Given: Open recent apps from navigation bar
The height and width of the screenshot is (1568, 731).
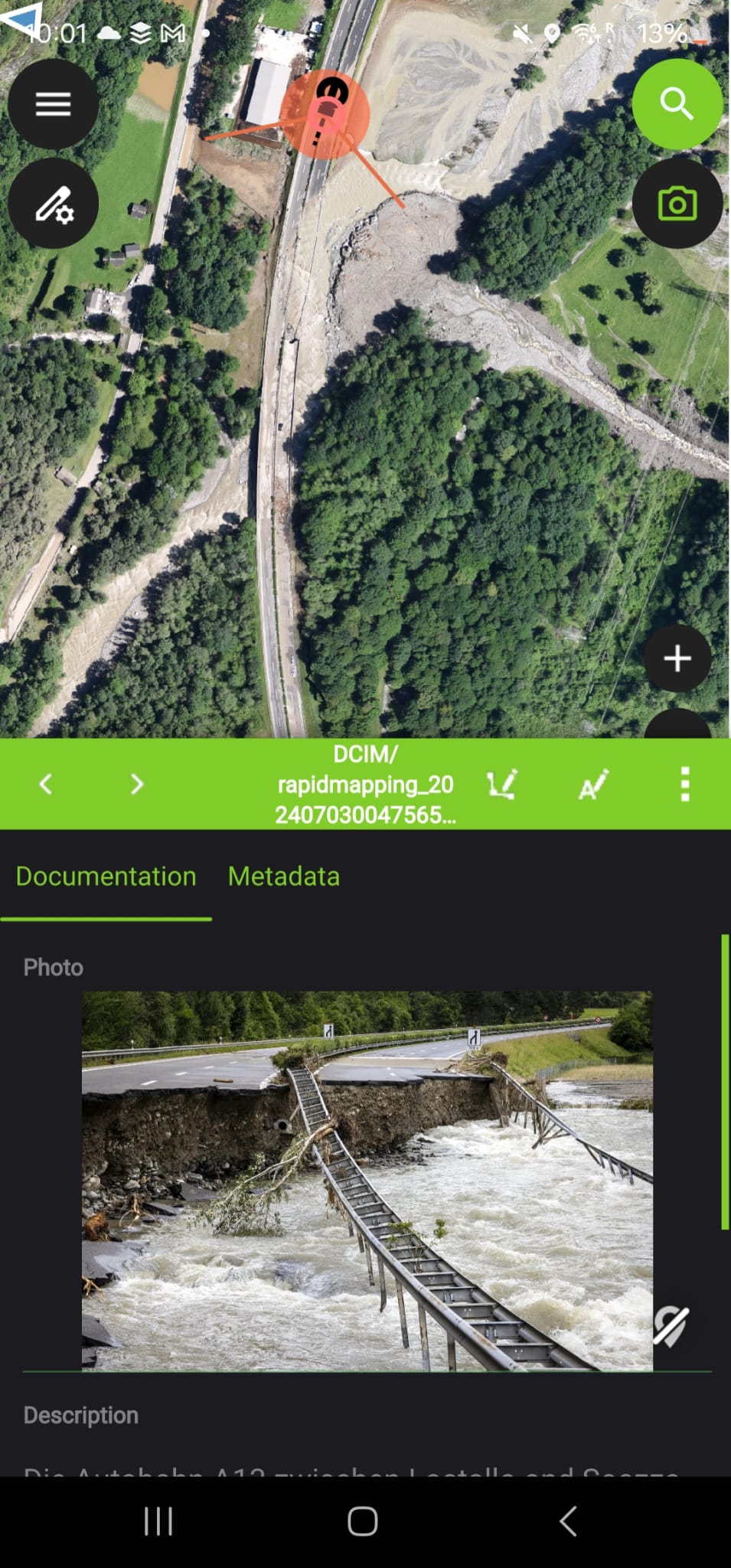Looking at the screenshot, I should tap(158, 1521).
